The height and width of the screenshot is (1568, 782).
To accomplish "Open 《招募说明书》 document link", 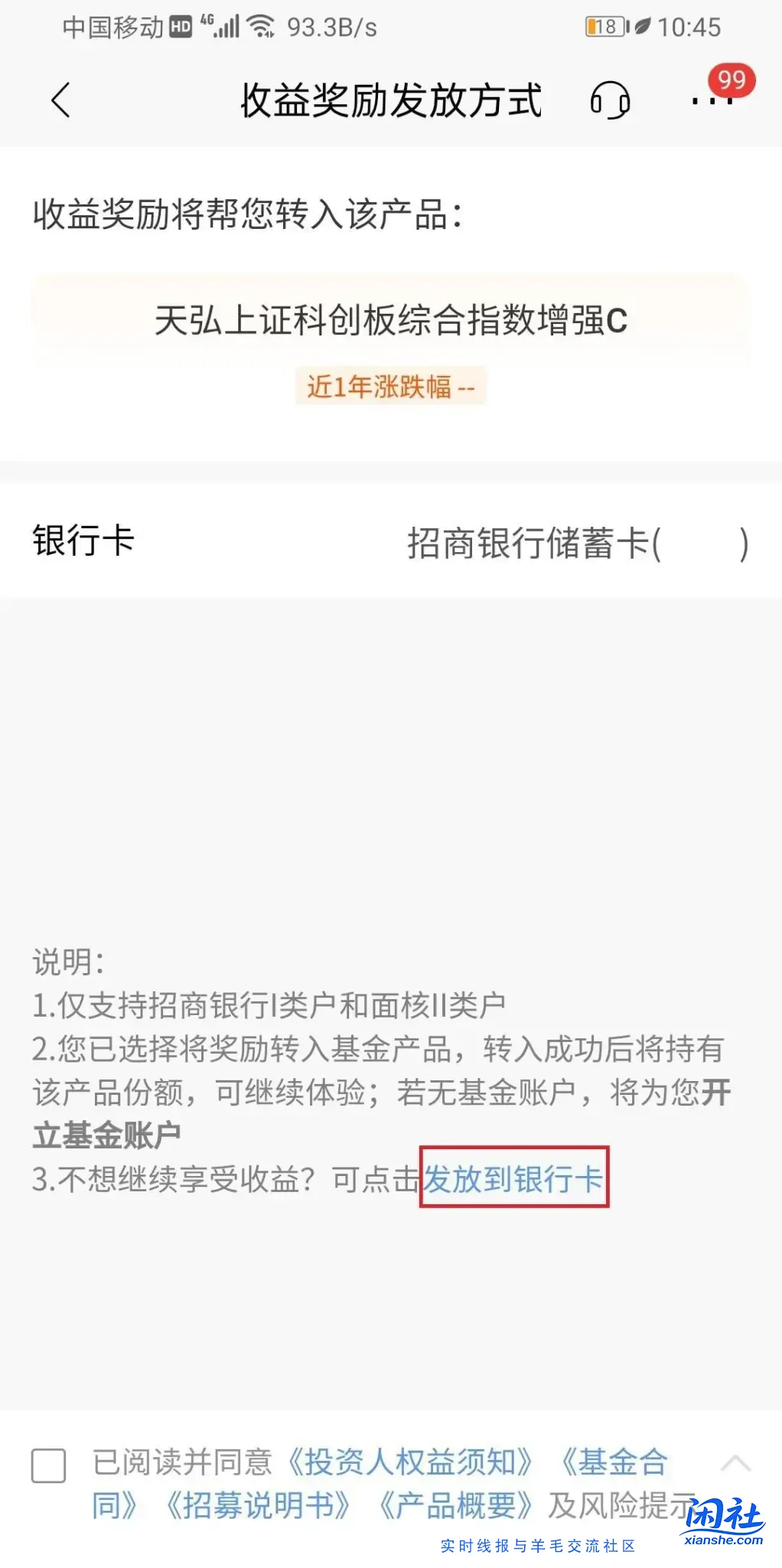I will 259,1506.
